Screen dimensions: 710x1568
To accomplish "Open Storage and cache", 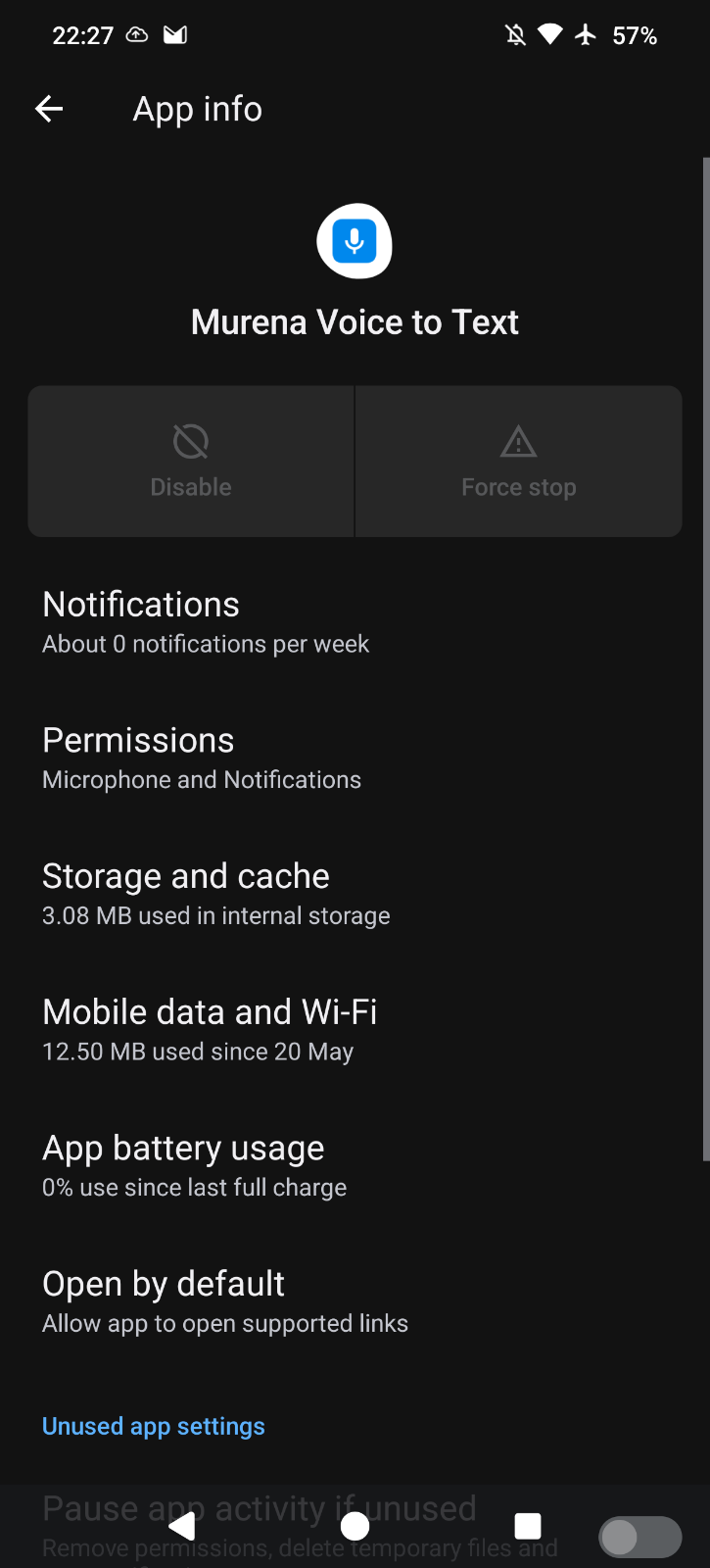I will [355, 895].
